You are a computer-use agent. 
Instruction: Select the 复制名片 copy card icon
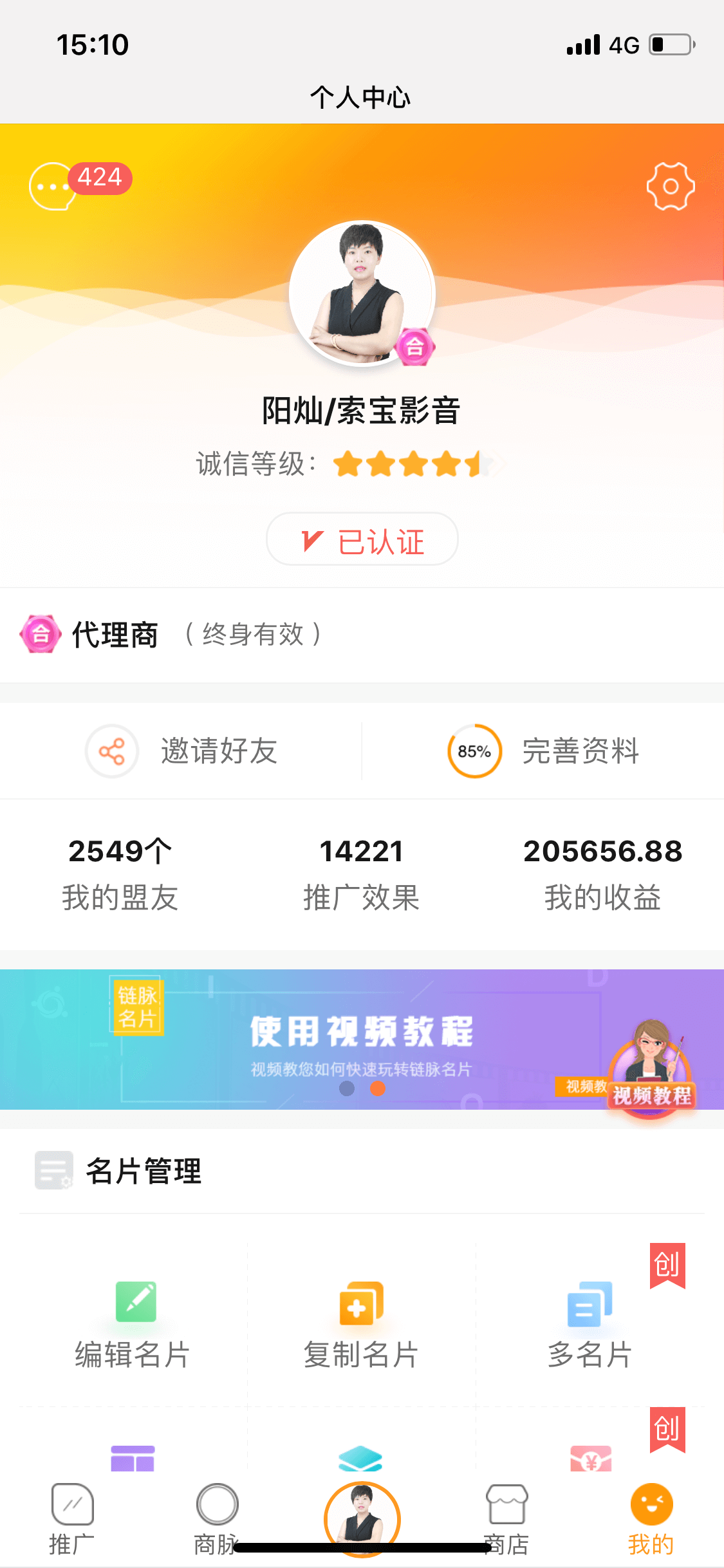click(x=362, y=1304)
